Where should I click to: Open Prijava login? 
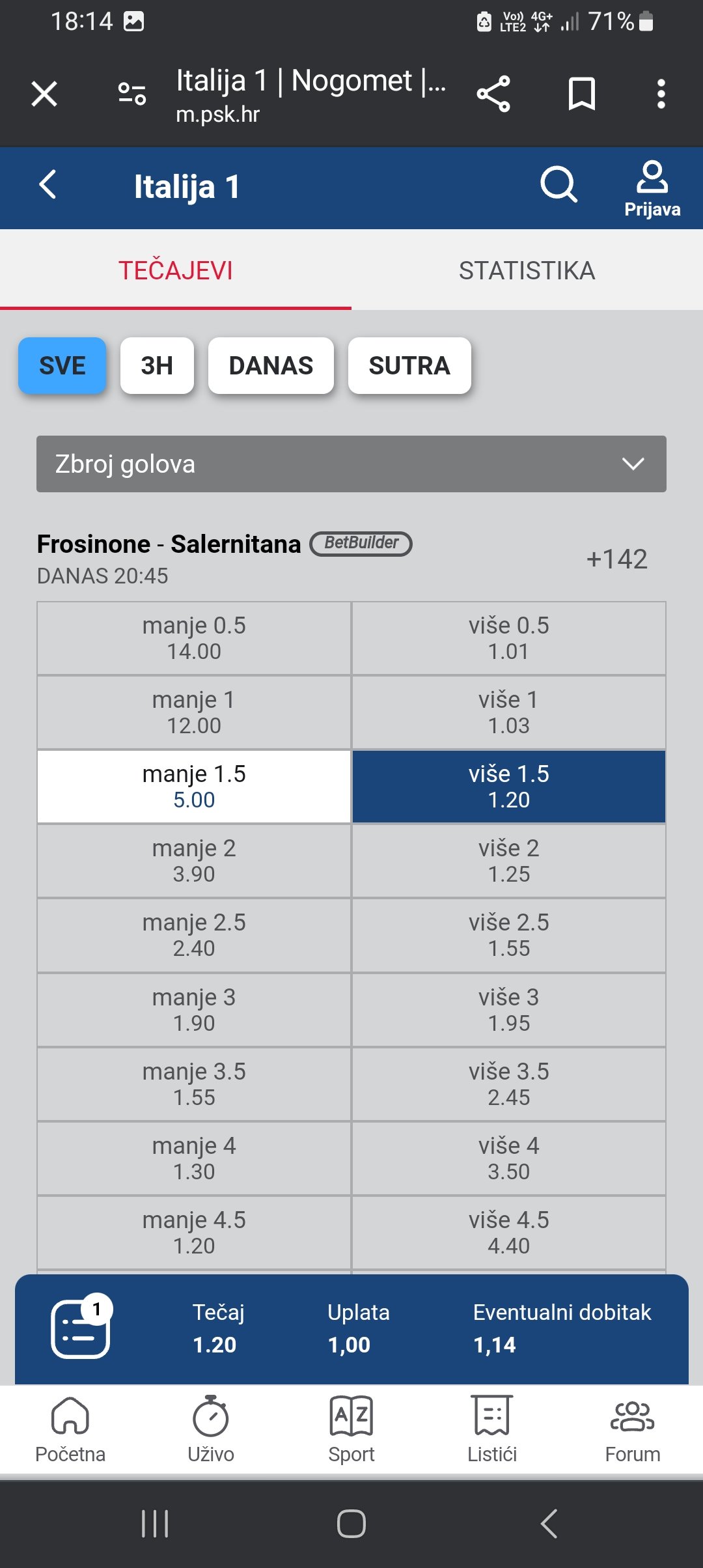652,189
